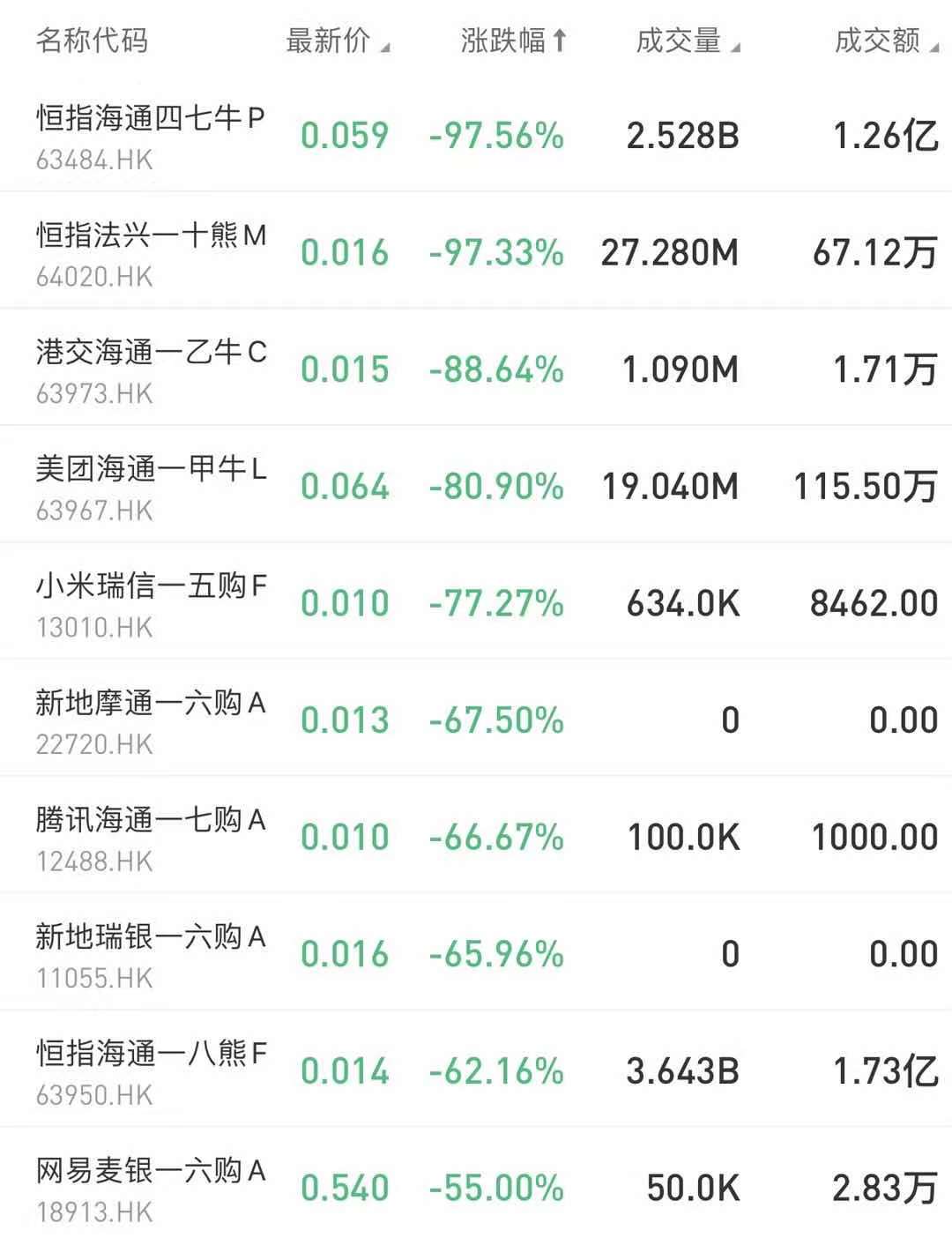Toggle sorting by 涨跌幅 column
Image resolution: width=952 pixels, height=1238 pixels.
tap(513, 41)
